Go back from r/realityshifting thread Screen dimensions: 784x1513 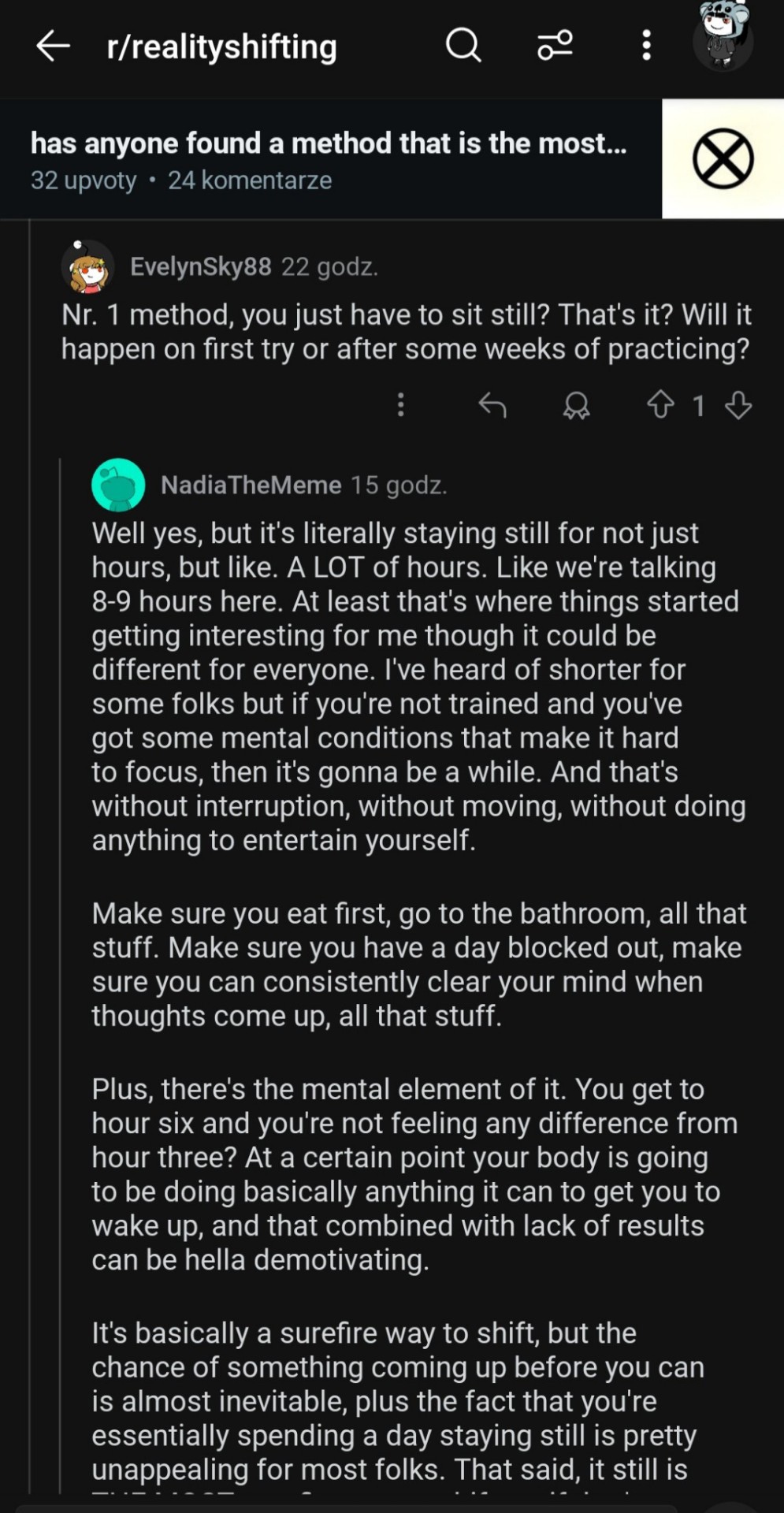pos(53,46)
